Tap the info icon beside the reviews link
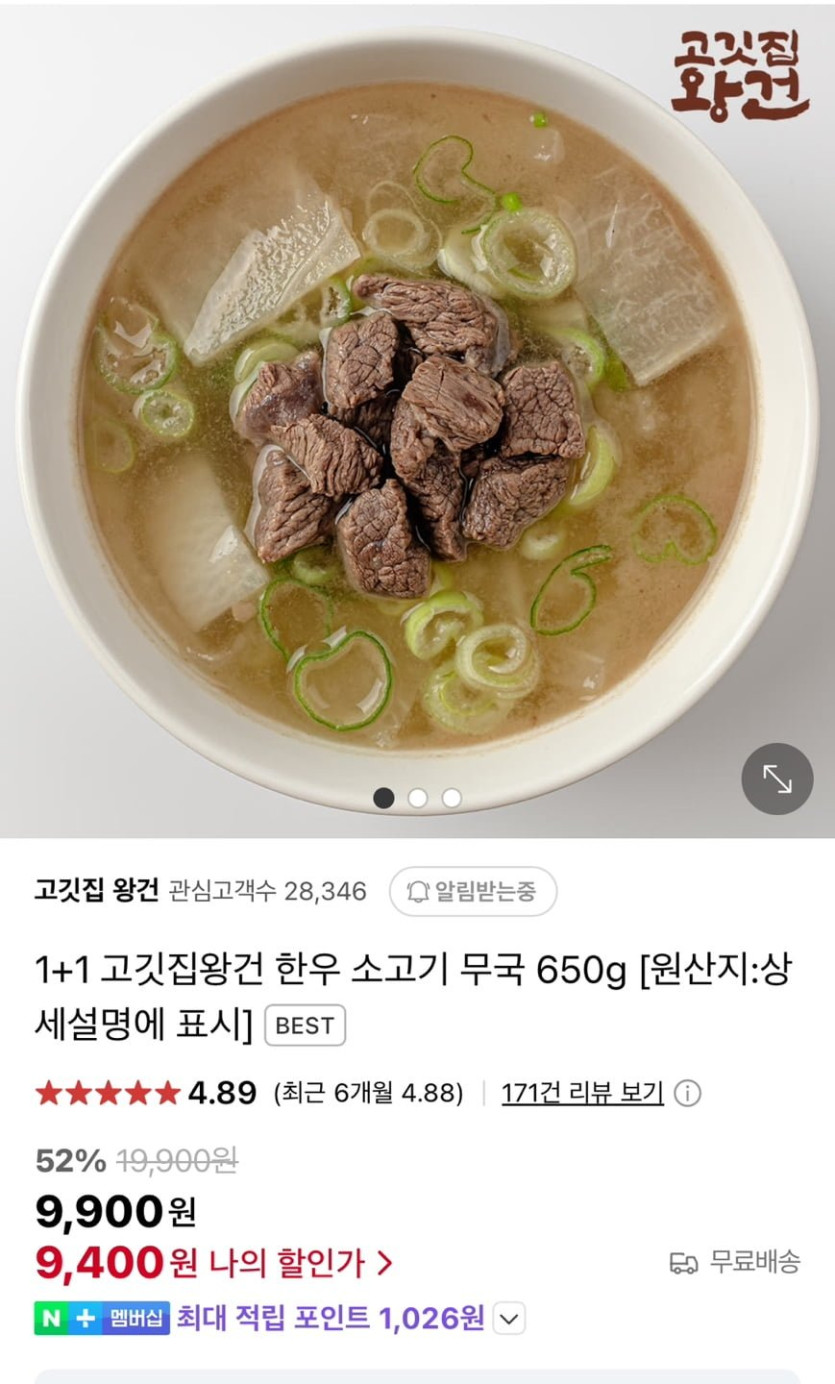The image size is (835, 1384). [x=687, y=1093]
